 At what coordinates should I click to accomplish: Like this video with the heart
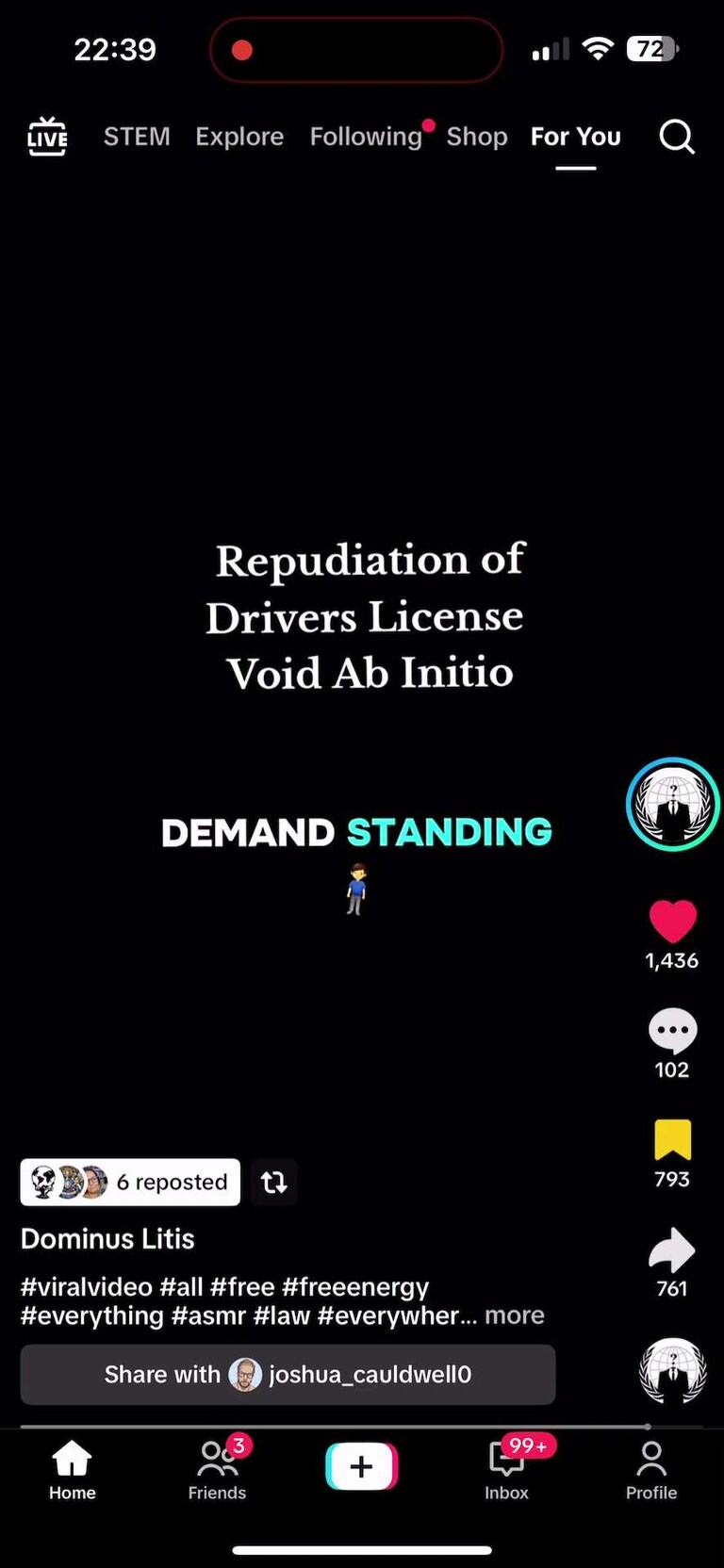point(672,921)
